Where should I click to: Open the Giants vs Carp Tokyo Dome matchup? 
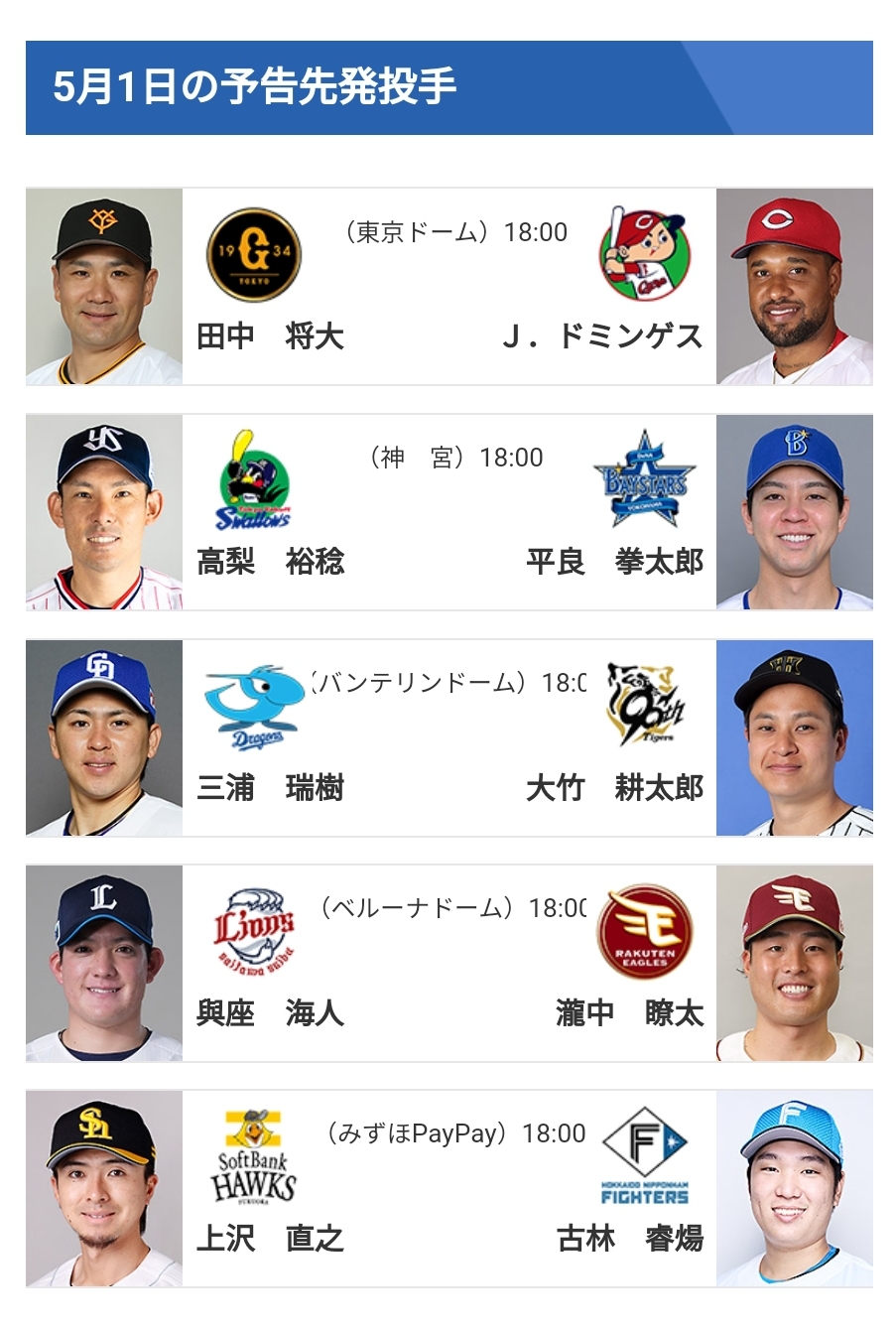448,286
